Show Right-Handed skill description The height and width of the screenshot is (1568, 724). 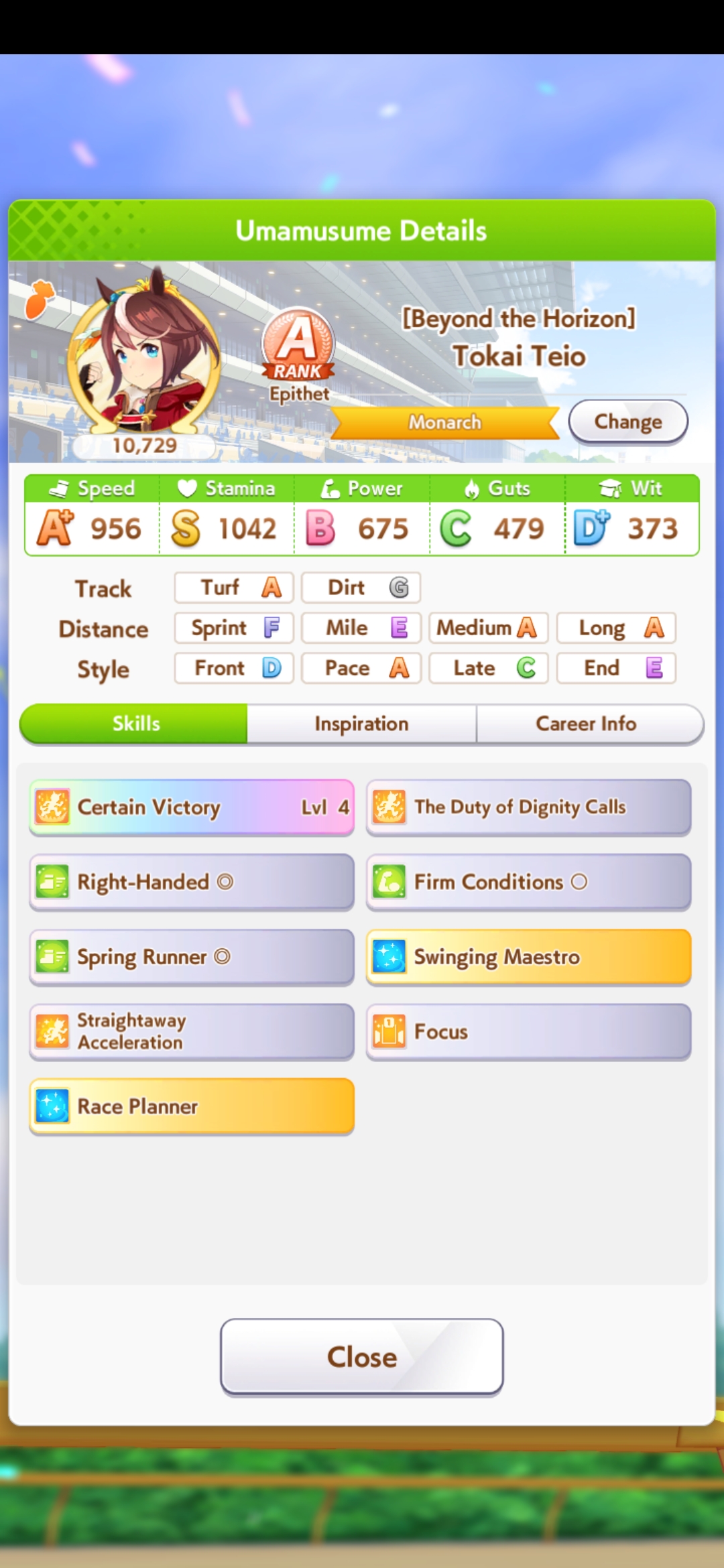tap(192, 882)
